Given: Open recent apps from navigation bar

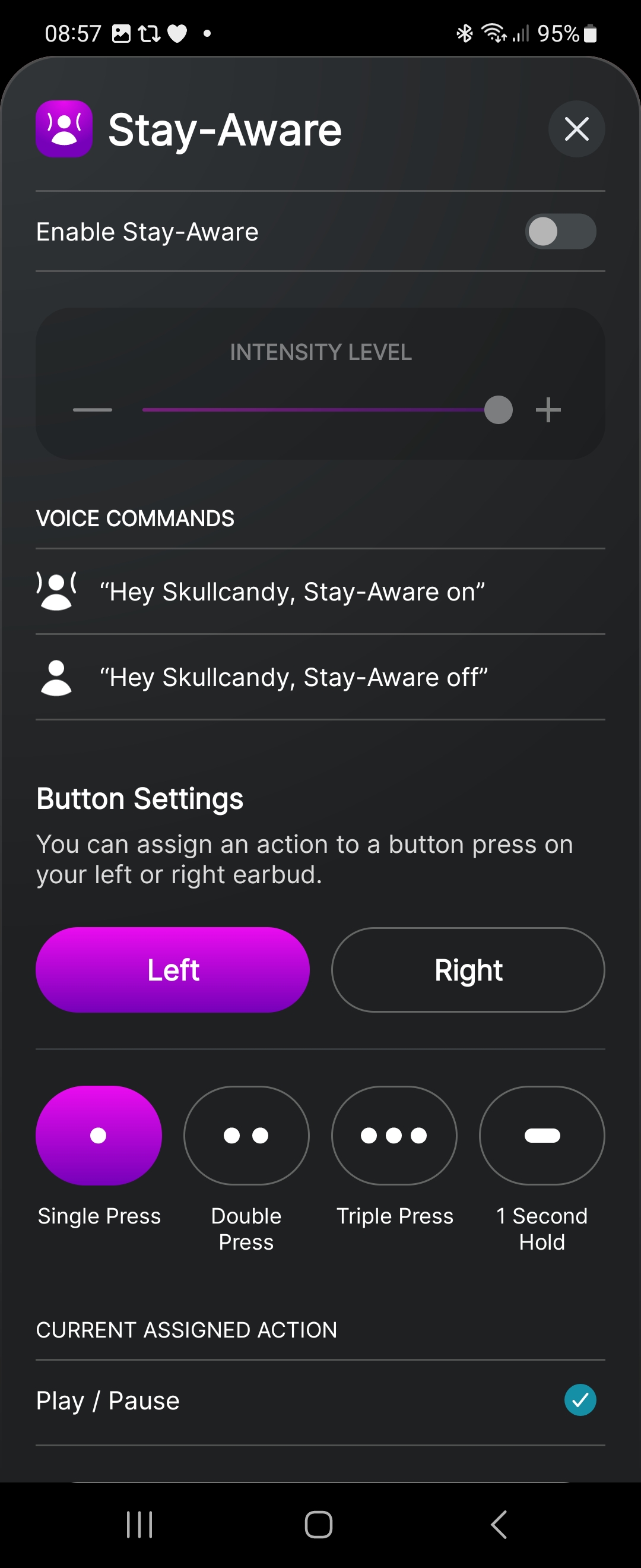Looking at the screenshot, I should click(139, 1524).
